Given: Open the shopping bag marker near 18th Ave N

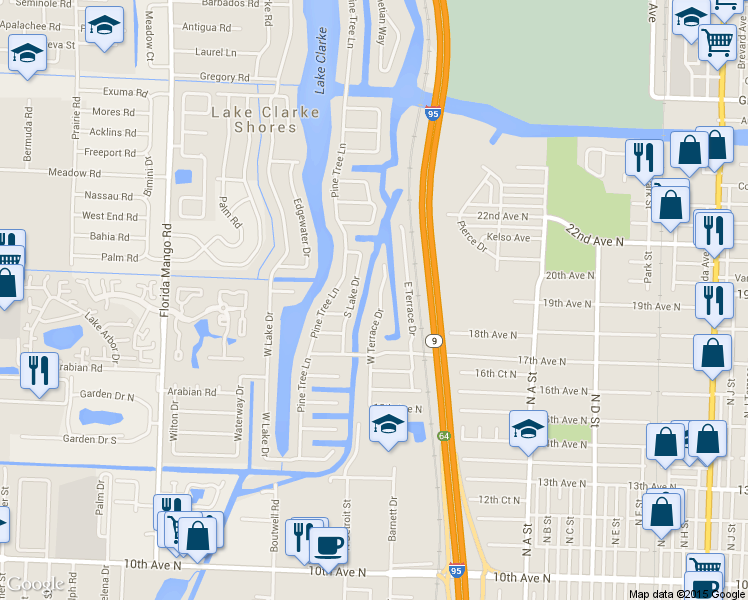Looking at the screenshot, I should coord(712,355).
